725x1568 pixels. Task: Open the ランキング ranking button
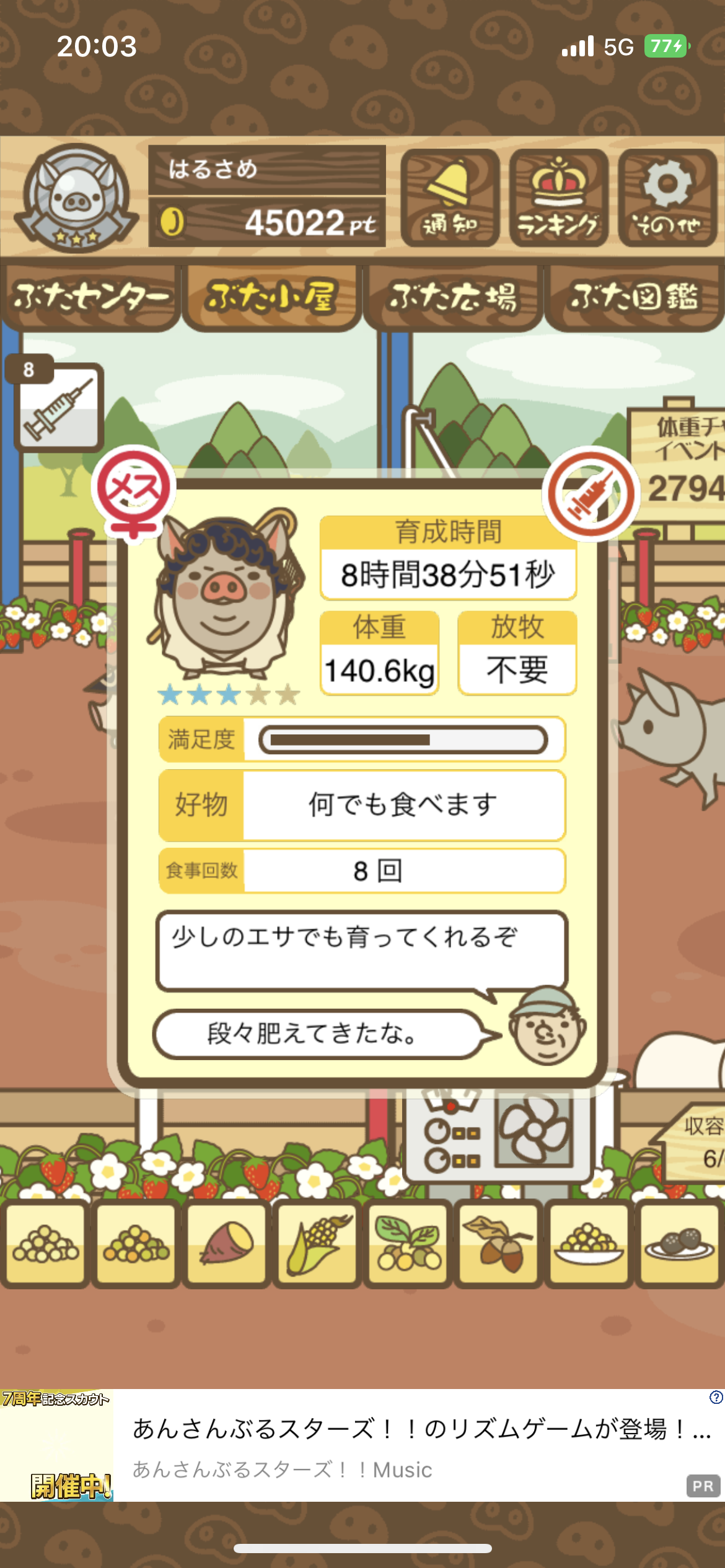[558, 198]
